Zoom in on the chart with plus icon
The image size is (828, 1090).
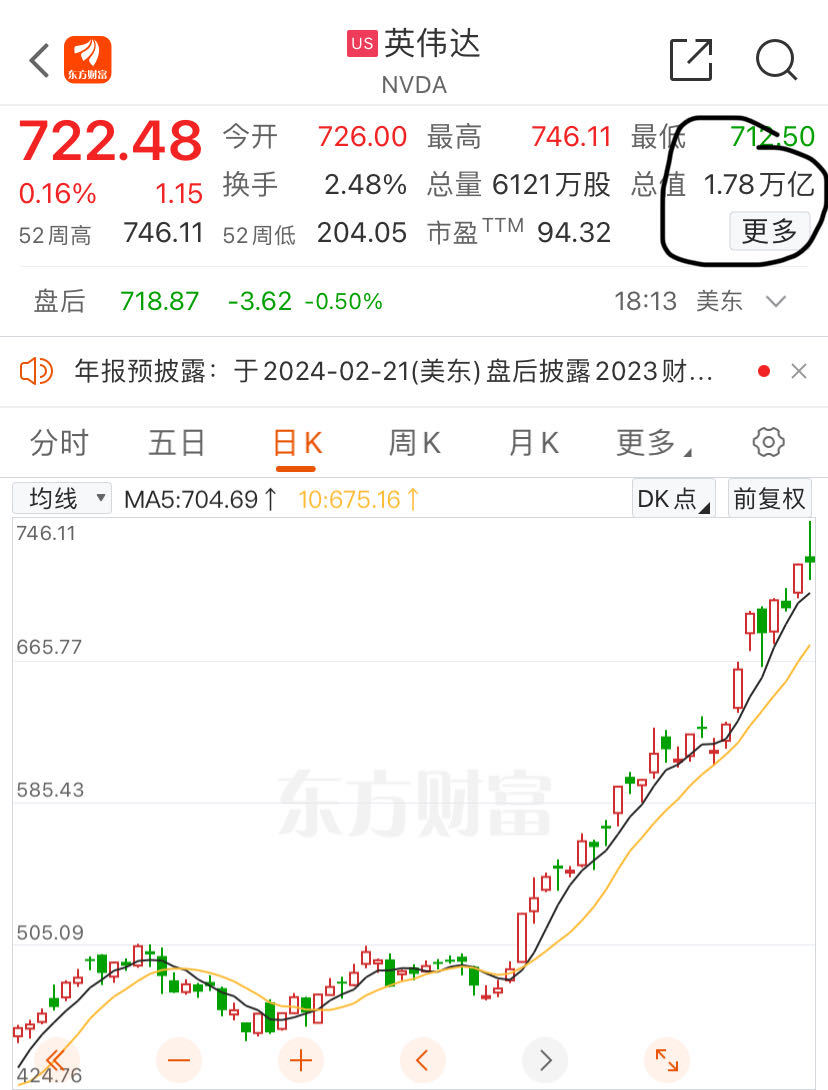point(300,1060)
